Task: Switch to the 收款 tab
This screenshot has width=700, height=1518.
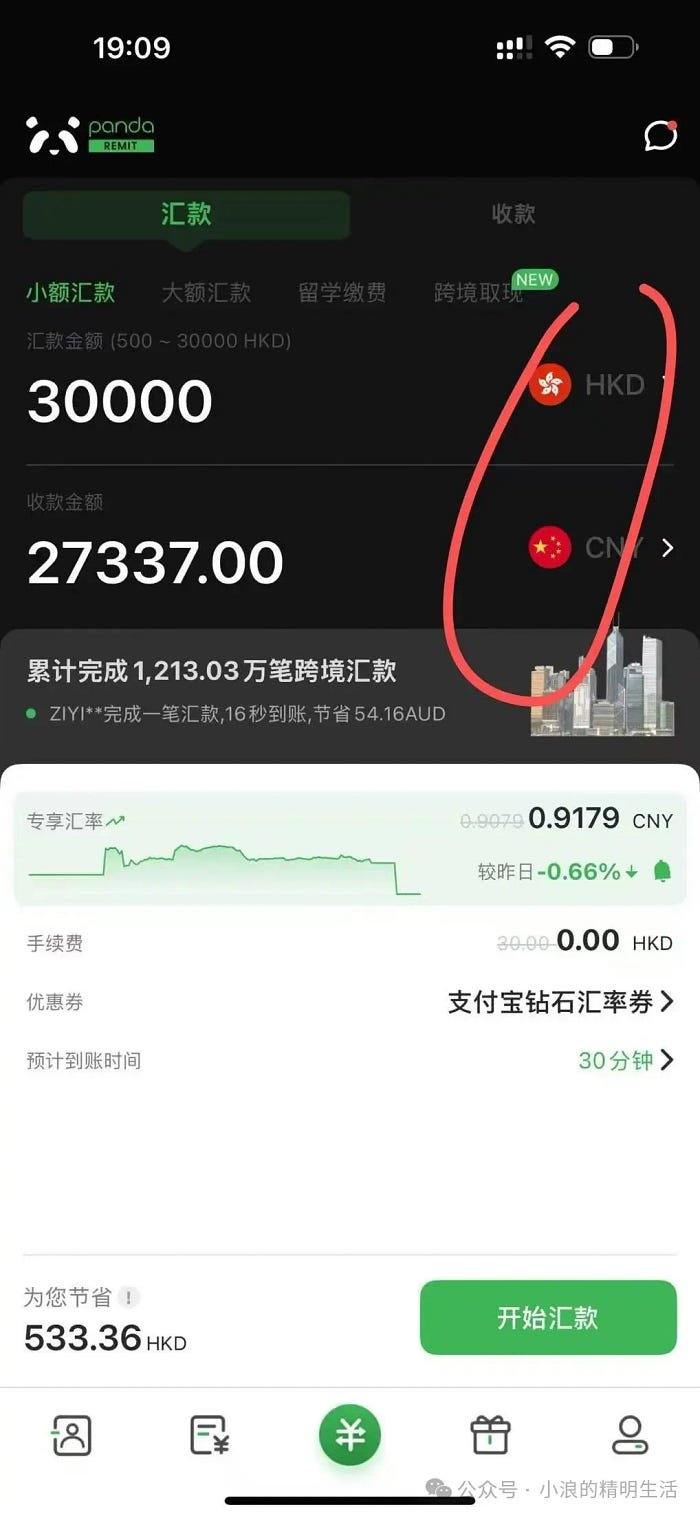Action: pyautogui.click(x=513, y=214)
